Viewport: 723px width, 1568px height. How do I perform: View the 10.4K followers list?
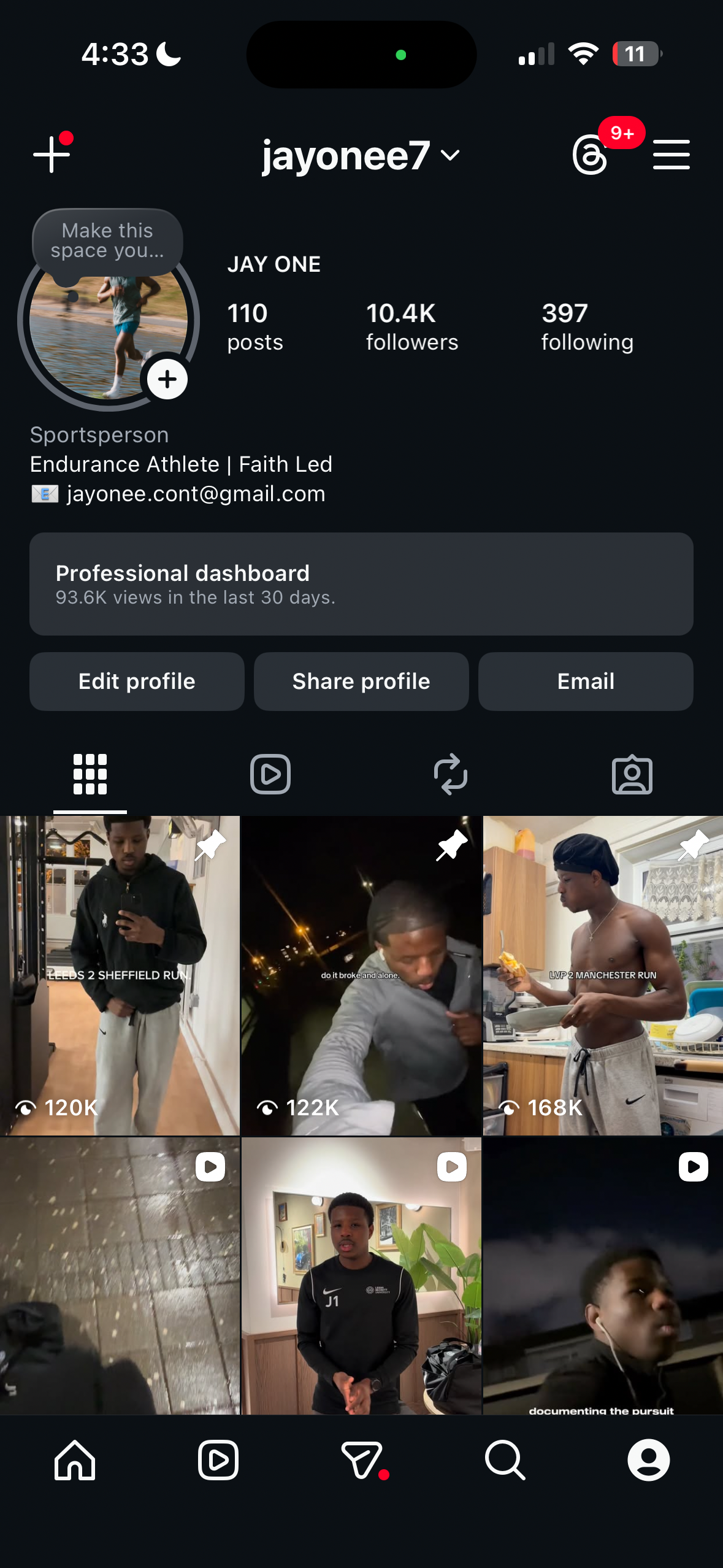pos(411,327)
